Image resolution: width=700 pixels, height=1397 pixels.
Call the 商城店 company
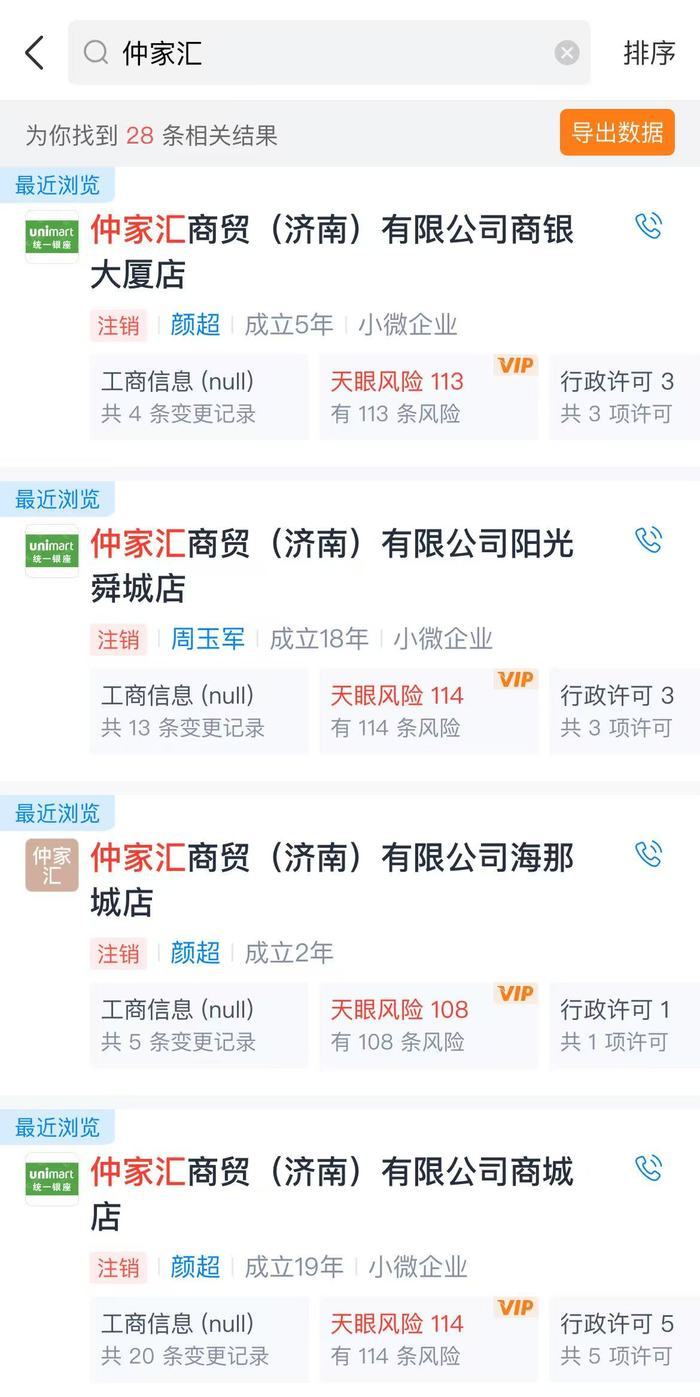point(649,1169)
